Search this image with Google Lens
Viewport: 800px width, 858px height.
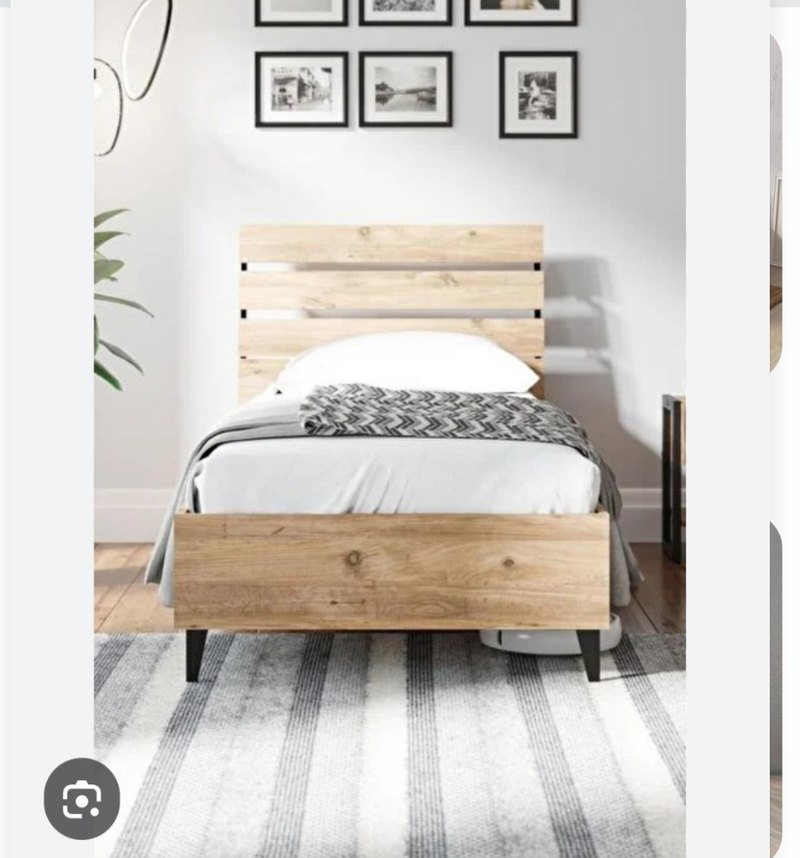tap(81, 798)
